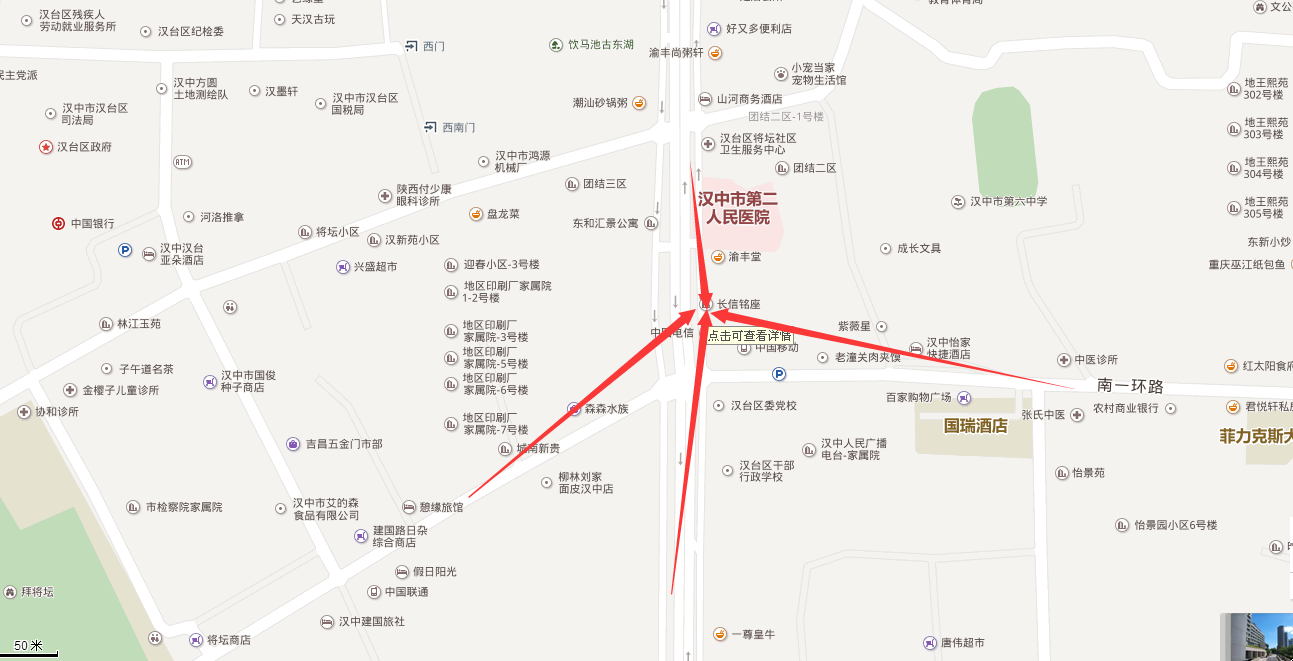Image resolution: width=1293 pixels, height=661 pixels.
Task: Tap the 汉中市第二人民医院 hospital label
Action: (738, 207)
